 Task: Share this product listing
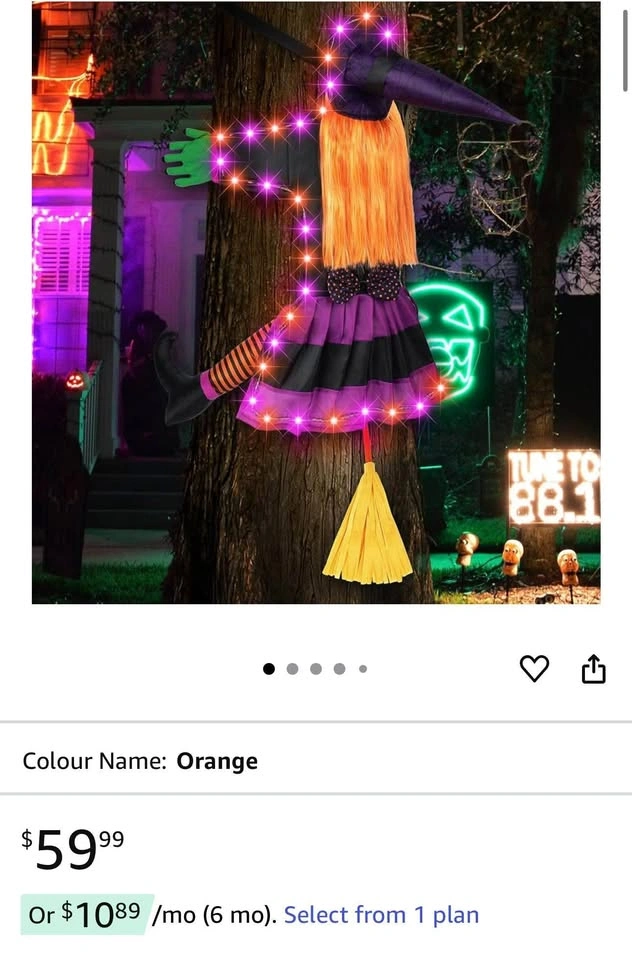point(594,669)
